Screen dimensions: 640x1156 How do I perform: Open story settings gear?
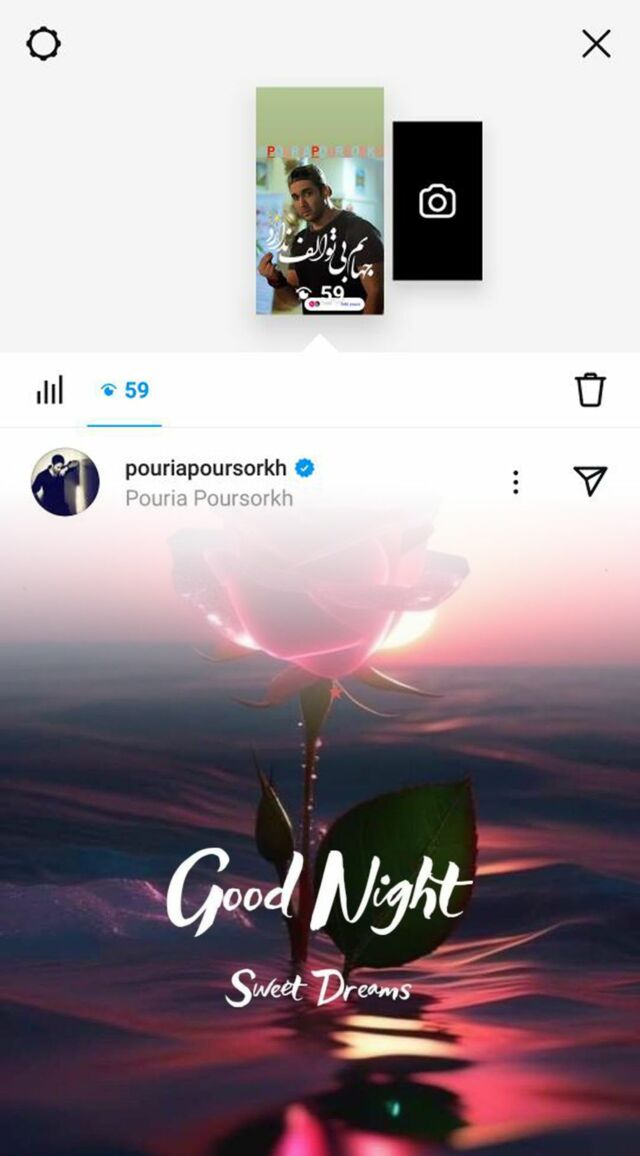coord(43,44)
